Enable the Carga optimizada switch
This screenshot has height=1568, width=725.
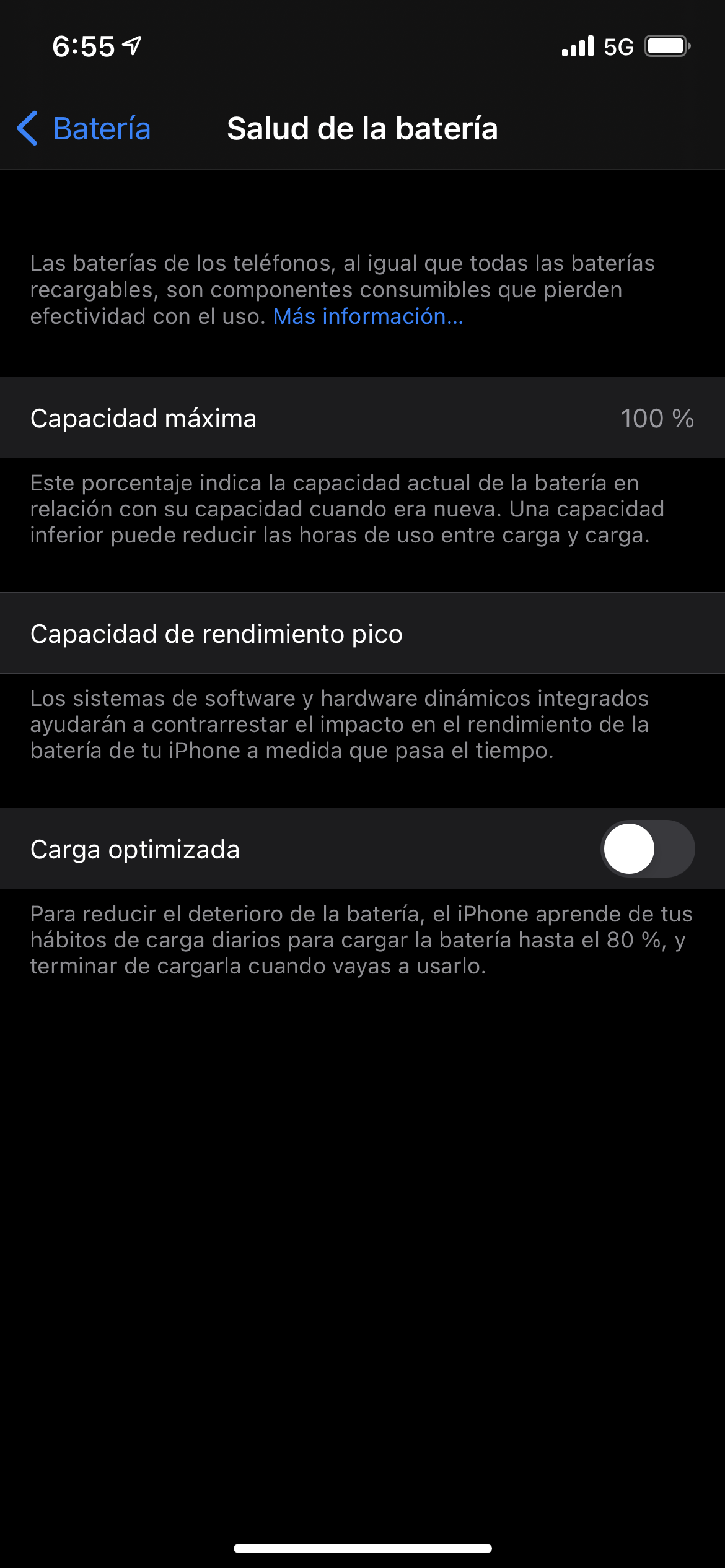pos(648,848)
